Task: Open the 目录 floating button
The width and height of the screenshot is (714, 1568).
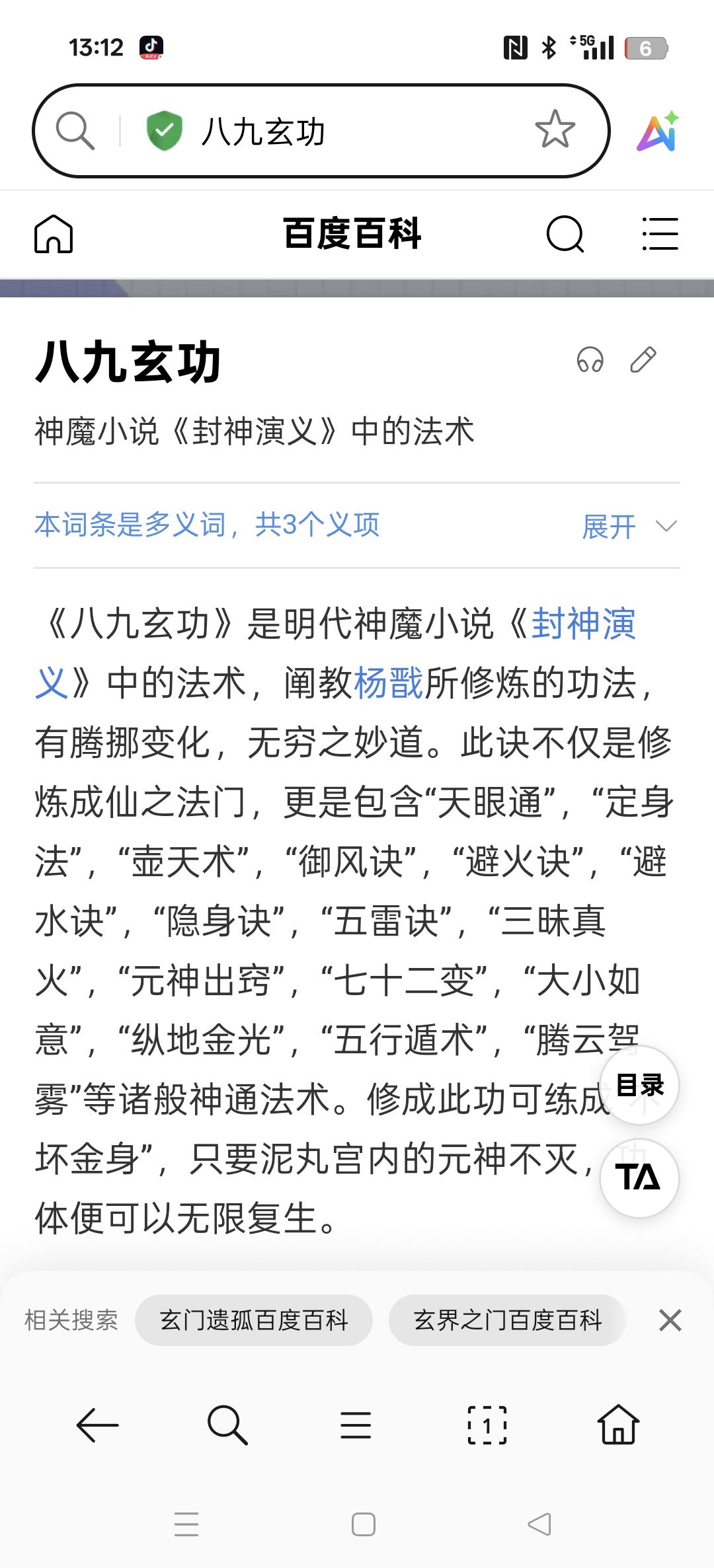Action: click(639, 1086)
